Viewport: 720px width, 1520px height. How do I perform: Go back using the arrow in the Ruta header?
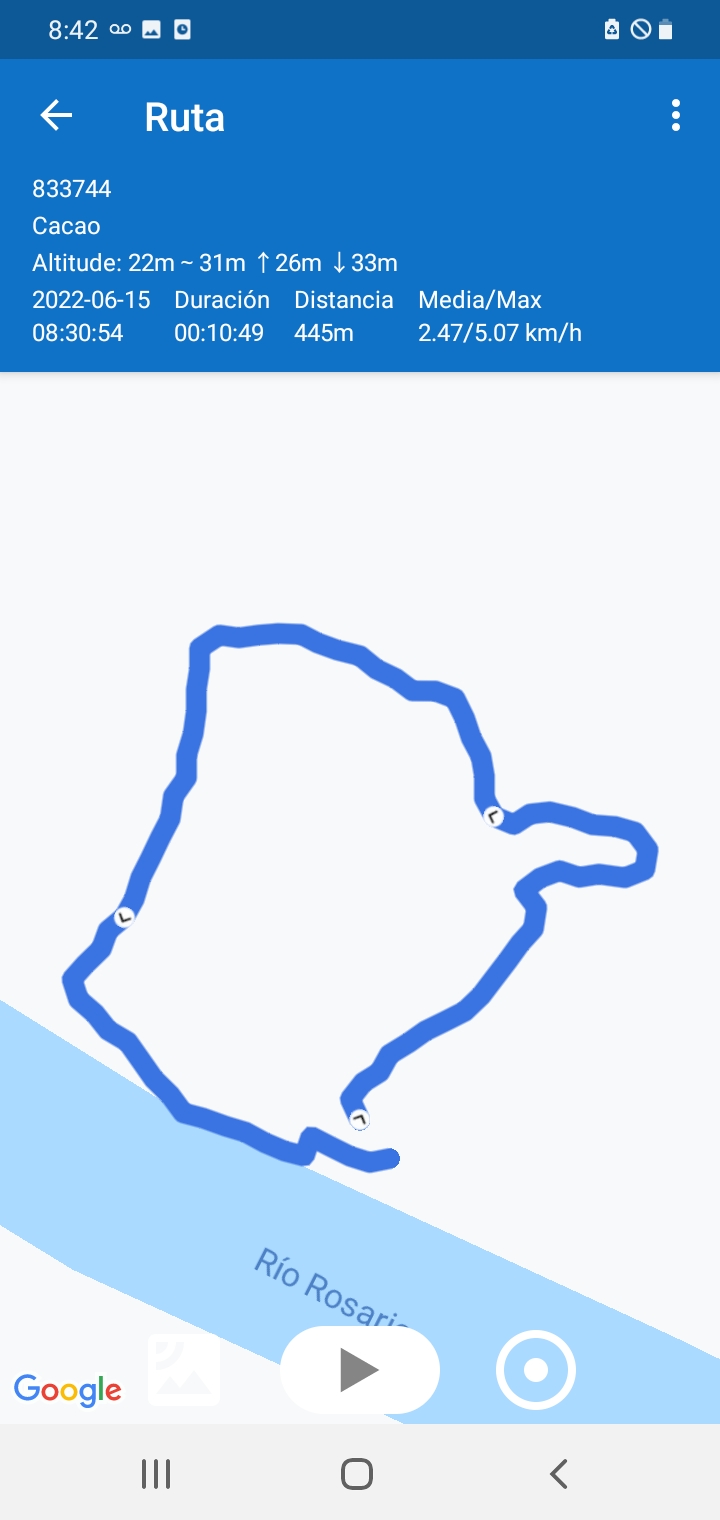point(56,116)
